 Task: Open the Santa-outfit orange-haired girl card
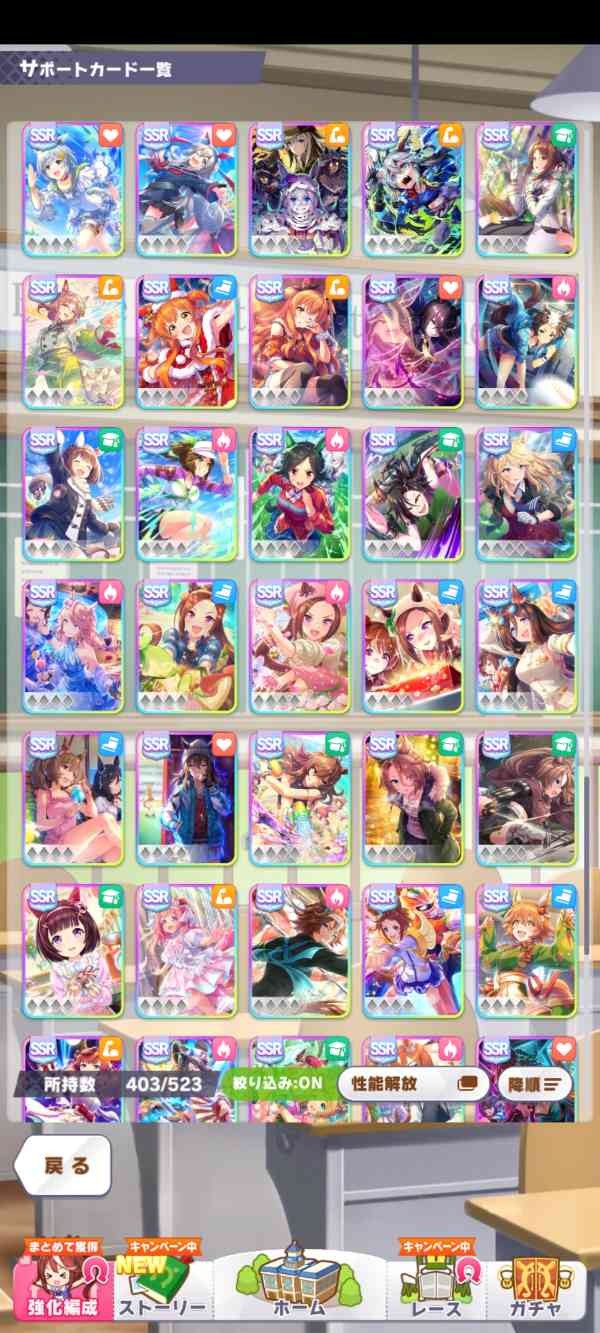[x=186, y=341]
